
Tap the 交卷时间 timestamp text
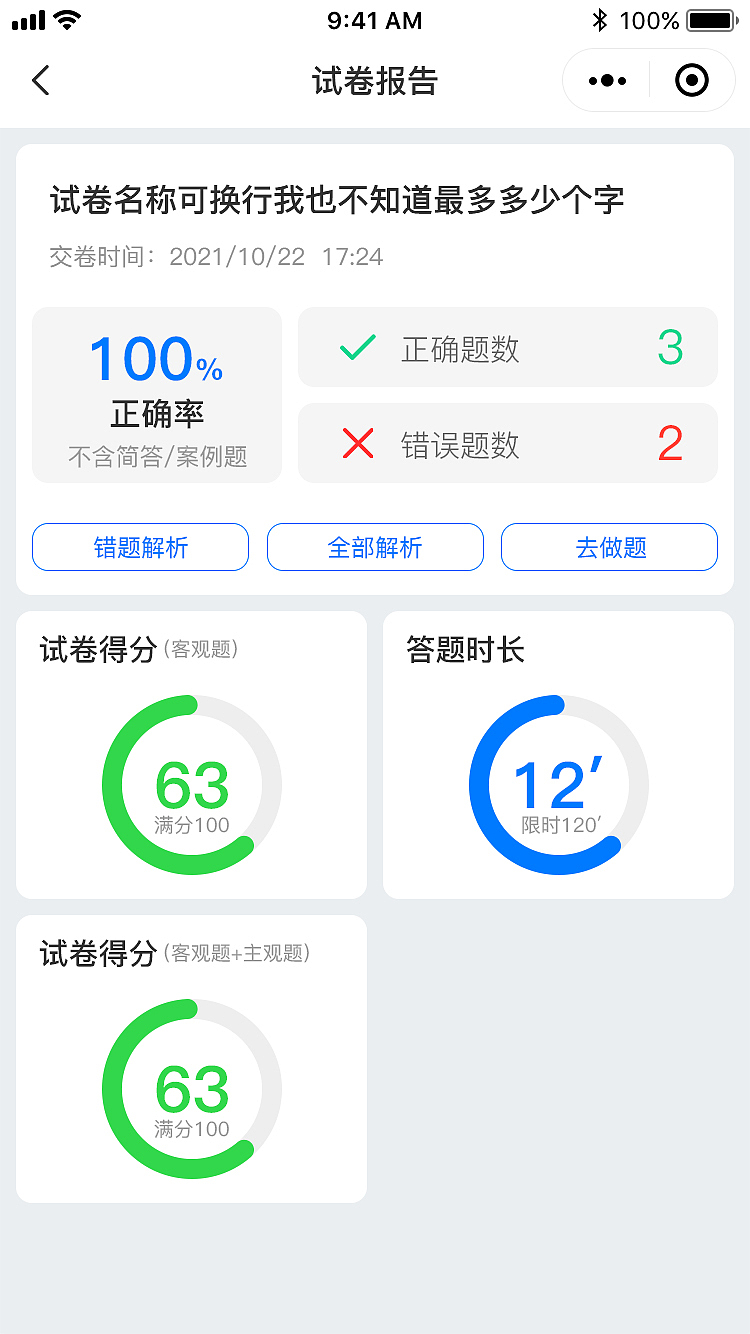(216, 257)
